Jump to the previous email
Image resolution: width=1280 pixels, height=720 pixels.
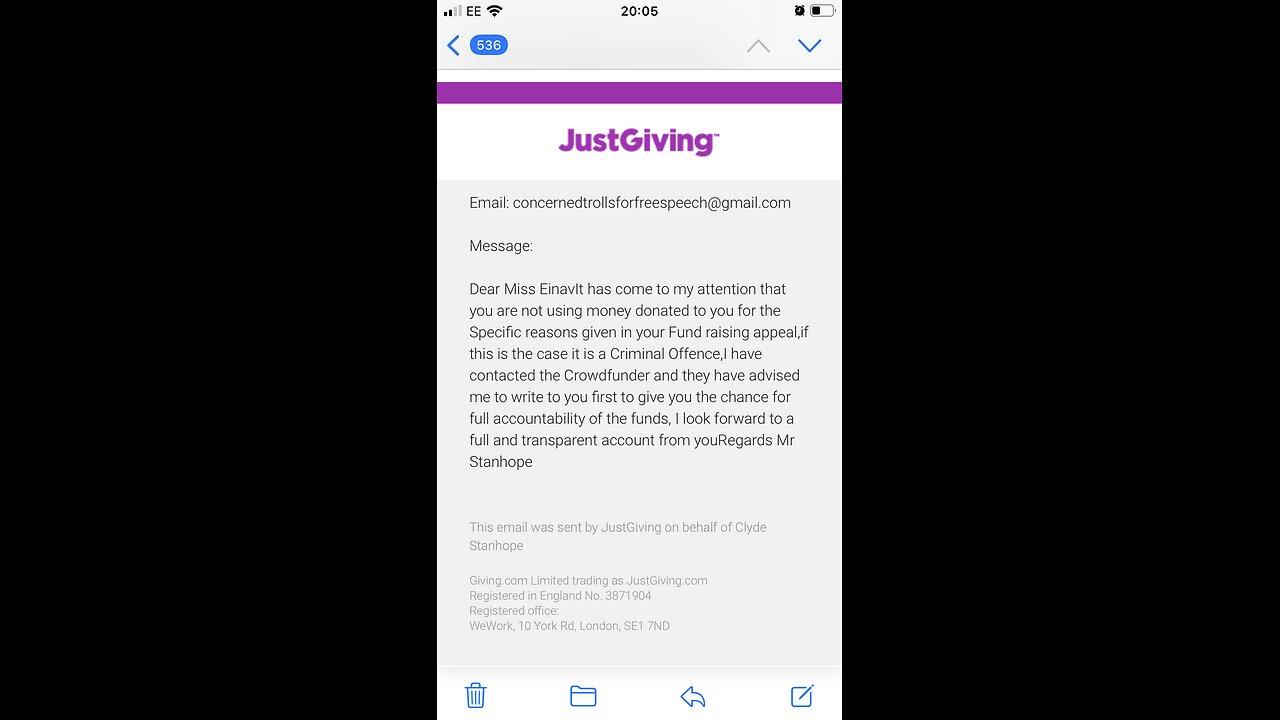point(758,46)
